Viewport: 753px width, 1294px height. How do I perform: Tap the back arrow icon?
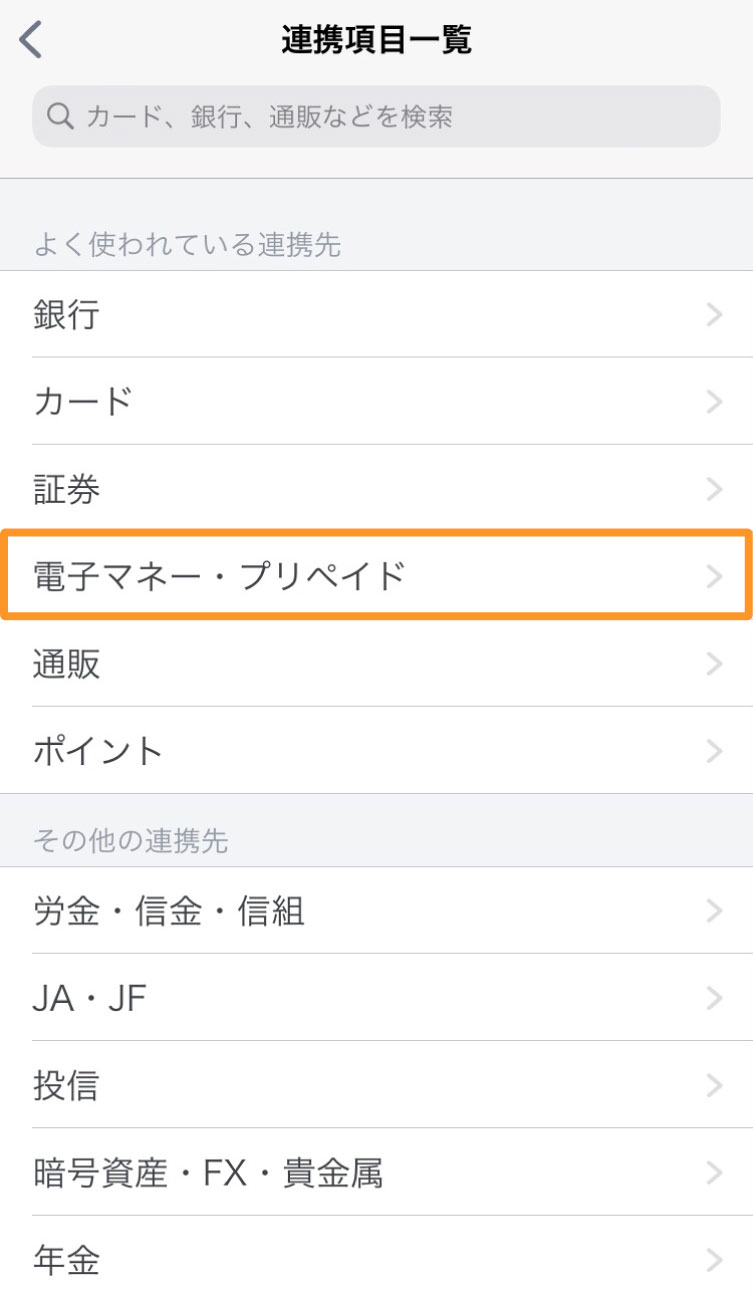point(29,40)
